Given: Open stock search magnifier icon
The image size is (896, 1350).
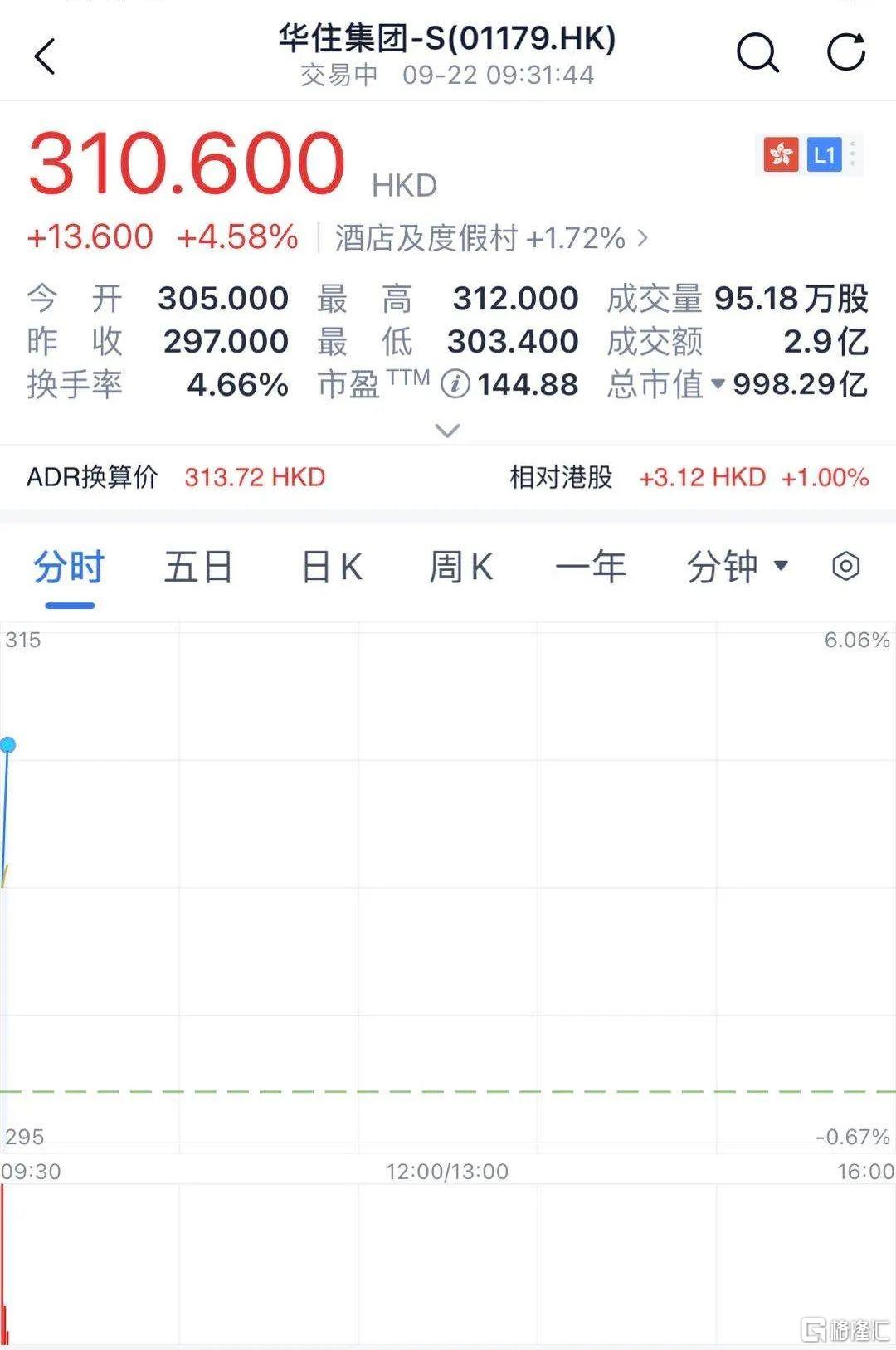Looking at the screenshot, I should coord(757,55).
